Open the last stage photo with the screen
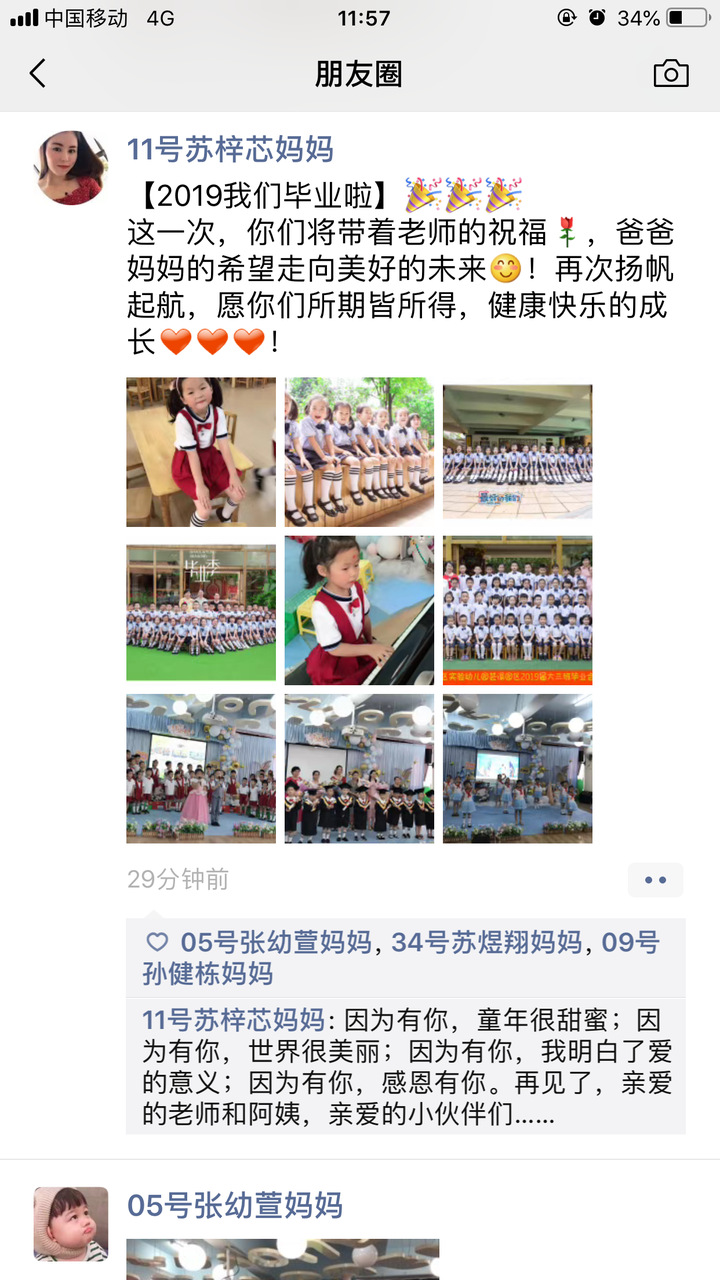The height and width of the screenshot is (1280, 720). (517, 768)
